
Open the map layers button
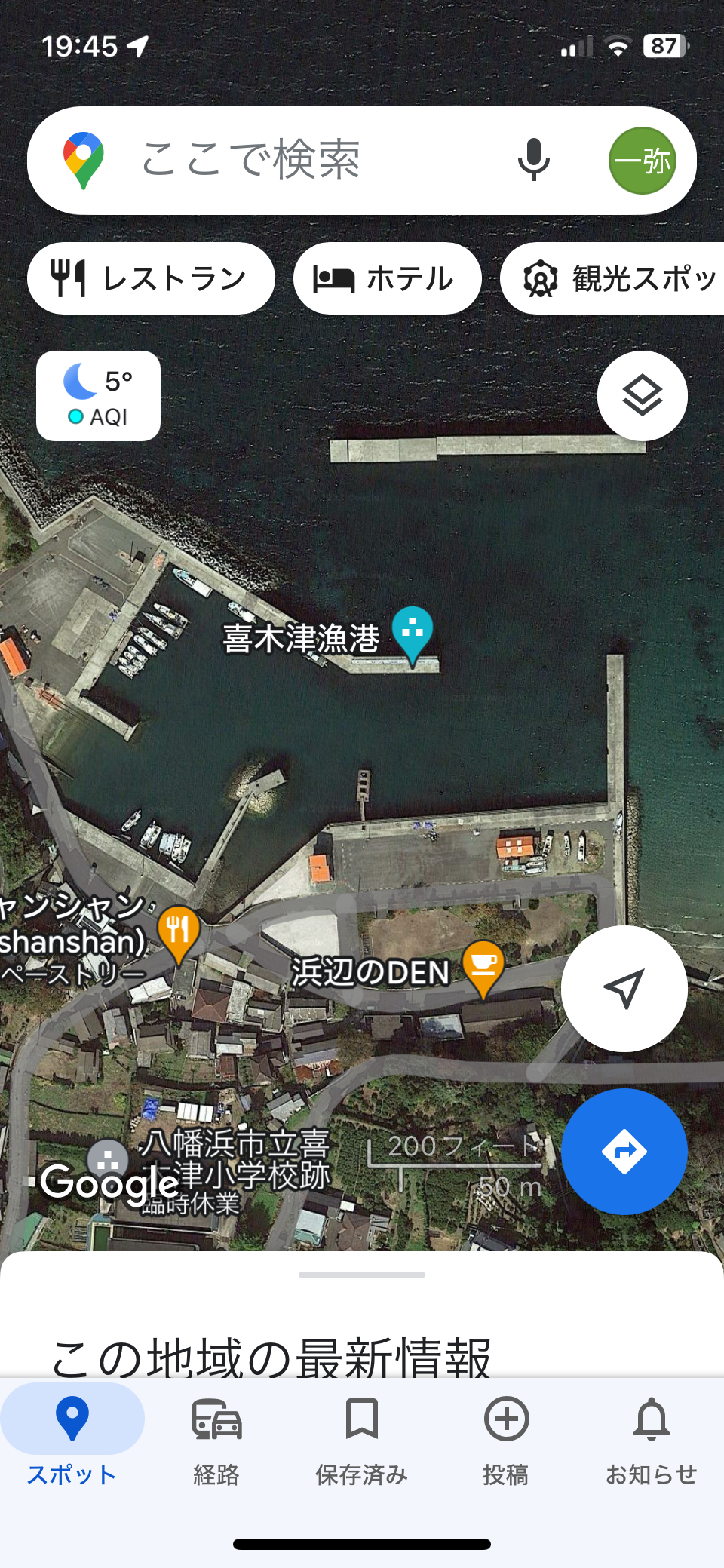click(x=643, y=396)
